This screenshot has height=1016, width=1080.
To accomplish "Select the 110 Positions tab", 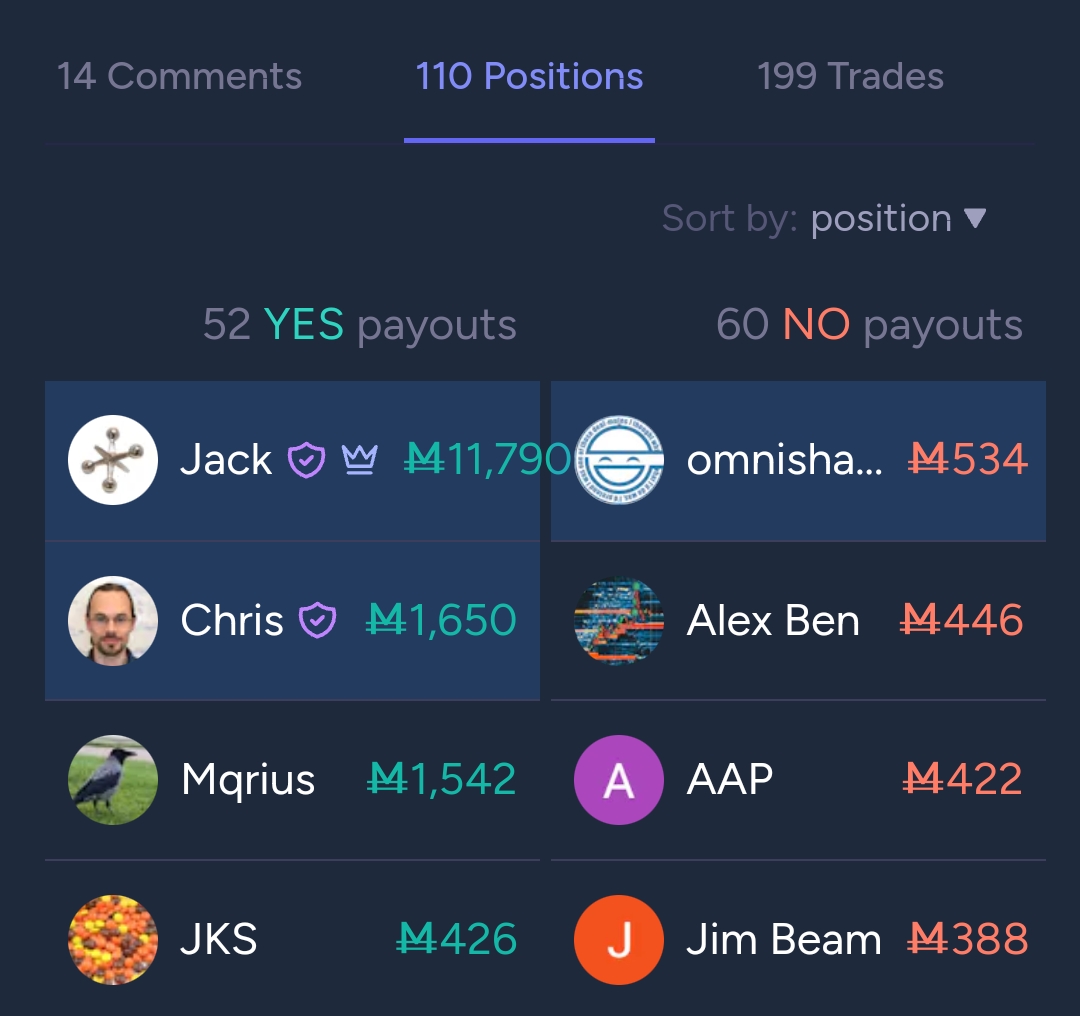I will click(x=529, y=77).
